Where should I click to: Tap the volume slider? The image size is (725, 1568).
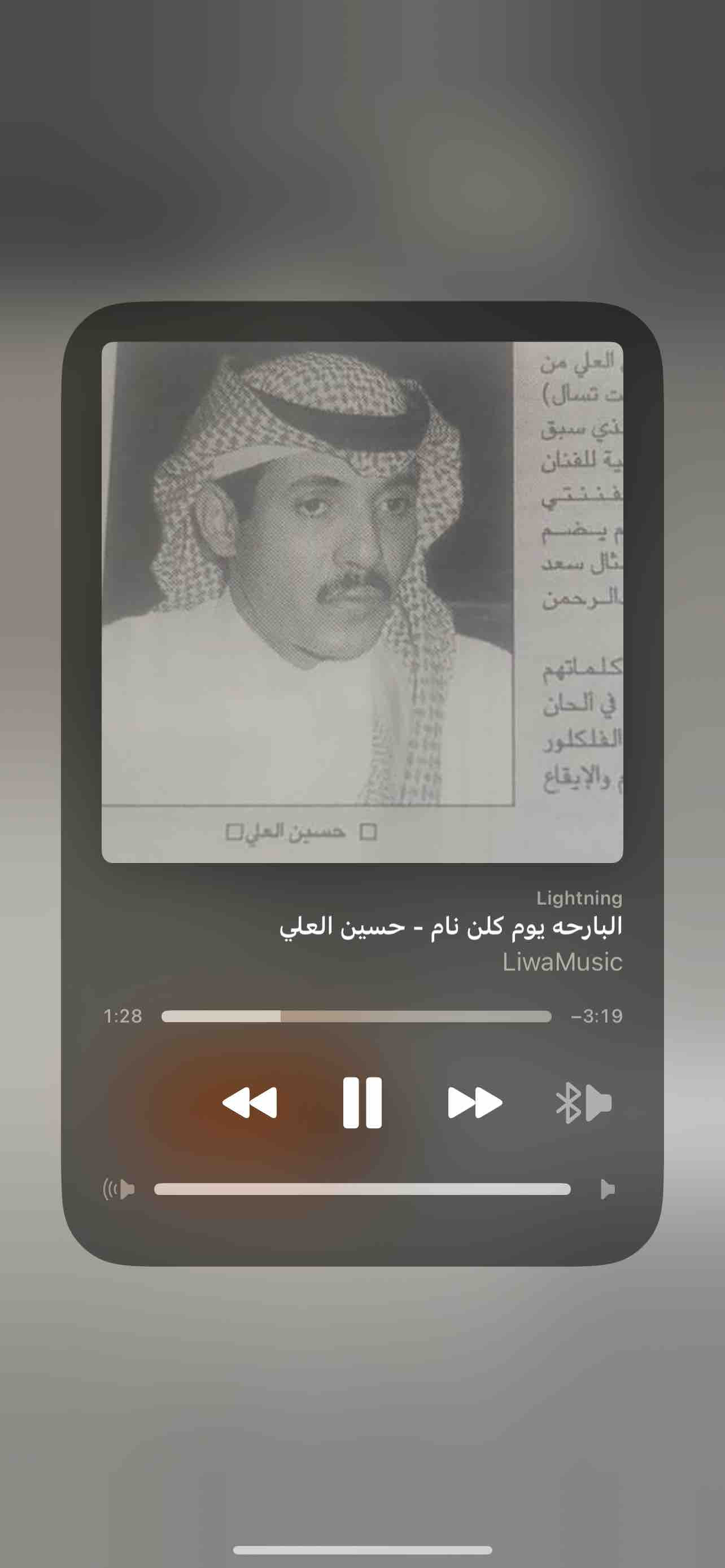tap(362, 1189)
